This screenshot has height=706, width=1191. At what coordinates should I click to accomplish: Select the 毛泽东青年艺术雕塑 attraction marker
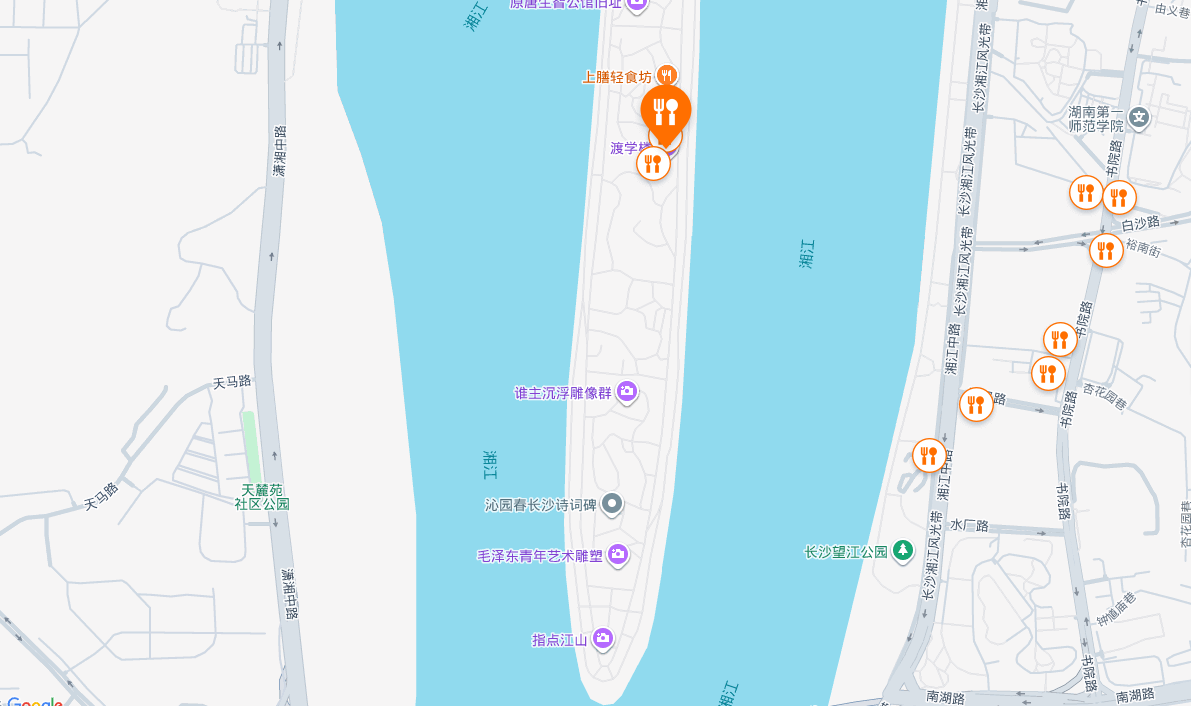coord(618,553)
